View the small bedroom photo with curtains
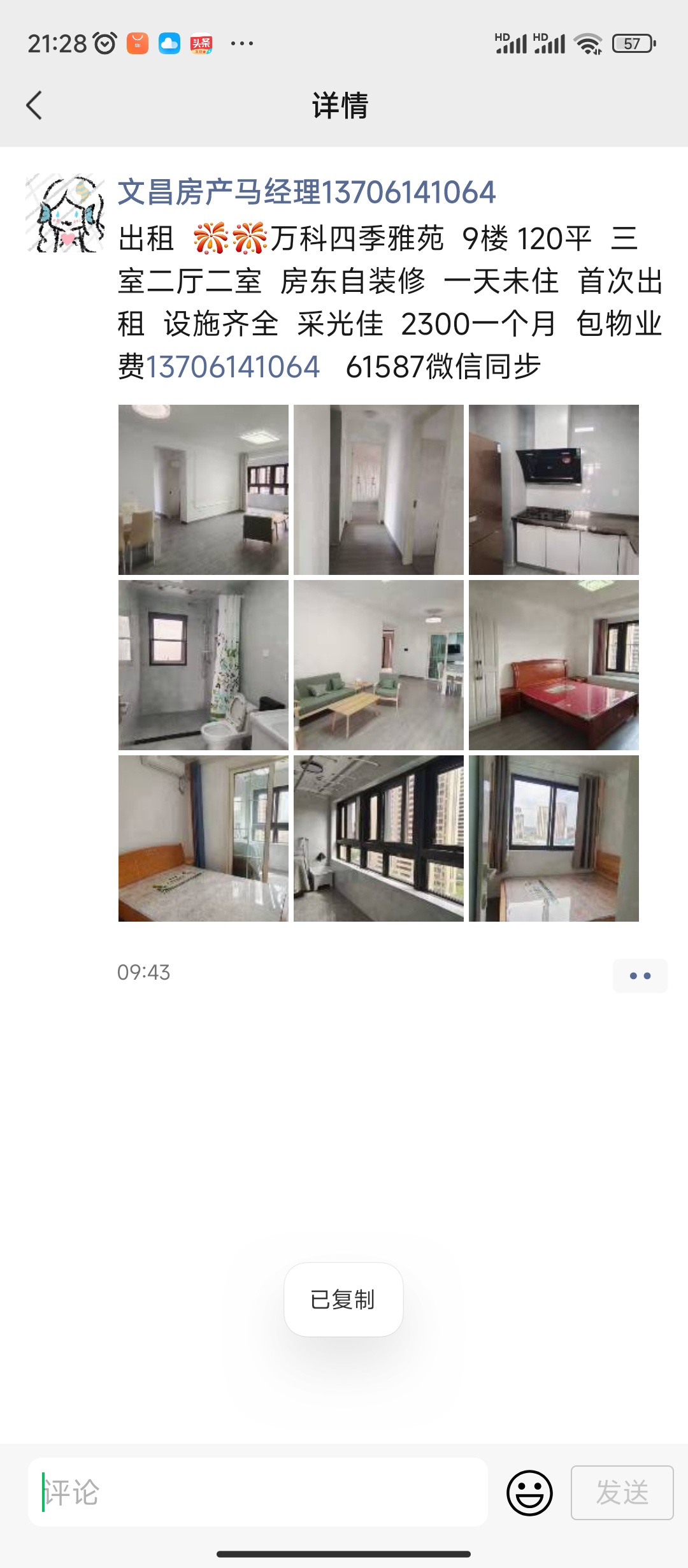The image size is (688, 1568). point(554,838)
